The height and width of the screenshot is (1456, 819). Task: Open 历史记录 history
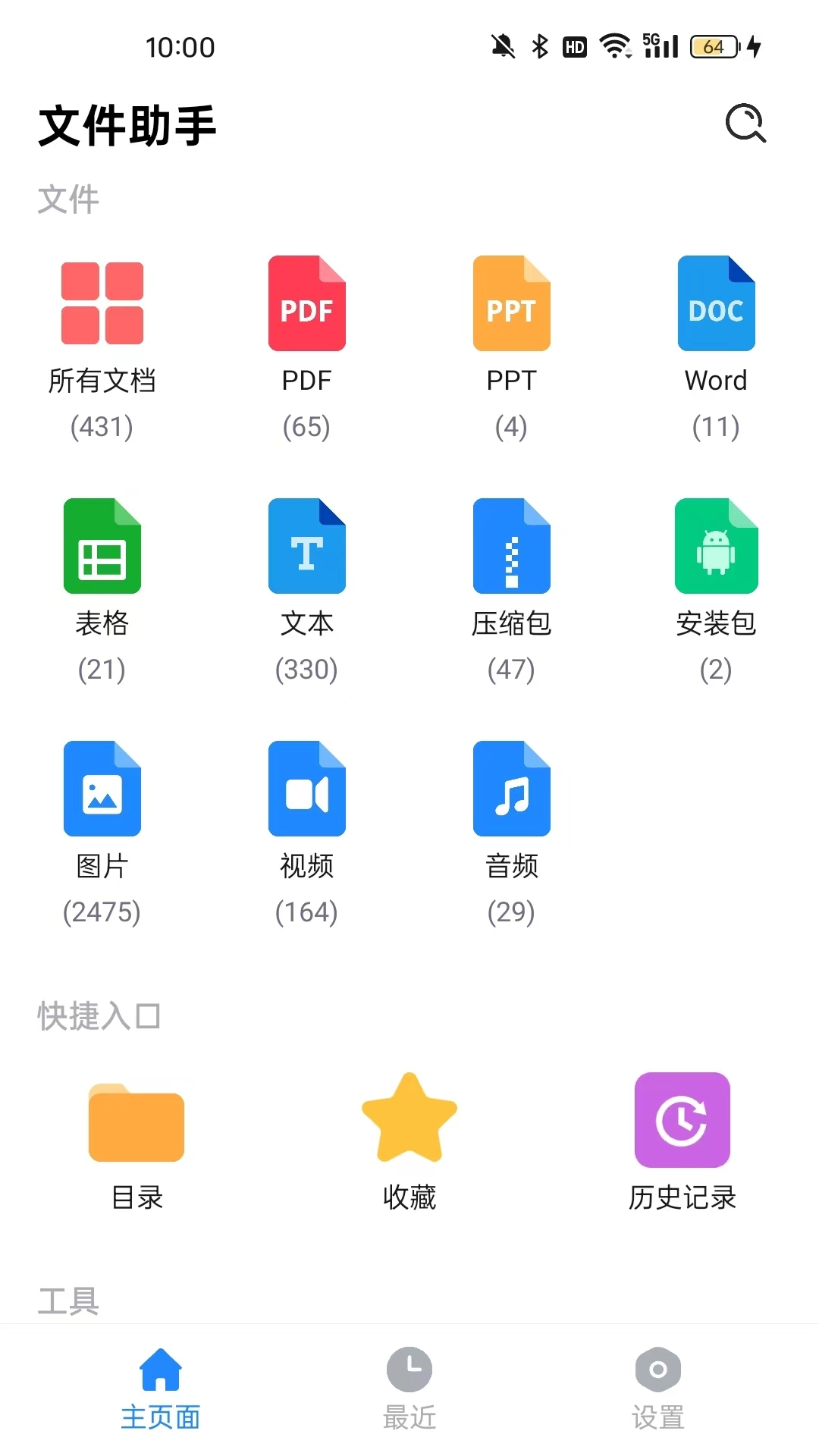point(682,1144)
